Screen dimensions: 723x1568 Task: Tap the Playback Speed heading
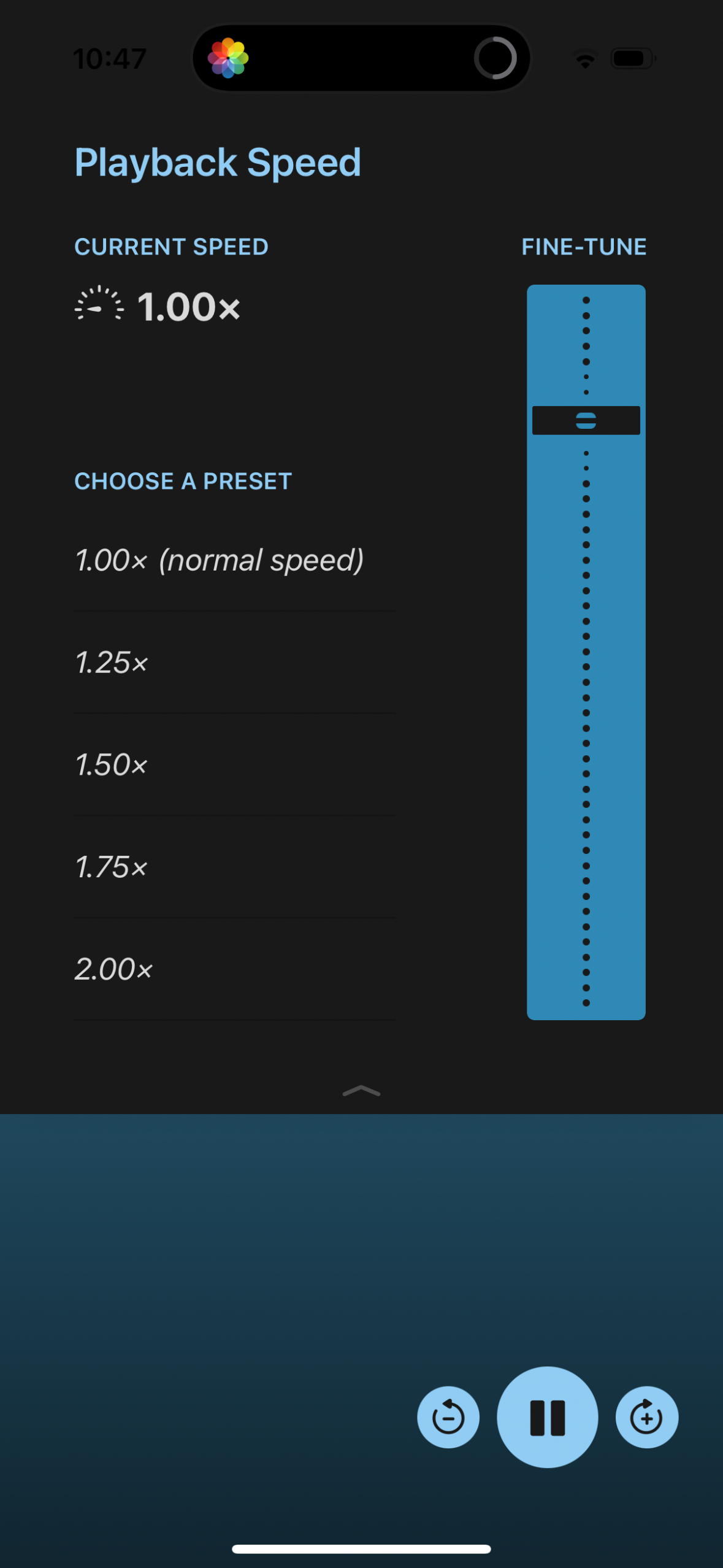pyautogui.click(x=218, y=162)
